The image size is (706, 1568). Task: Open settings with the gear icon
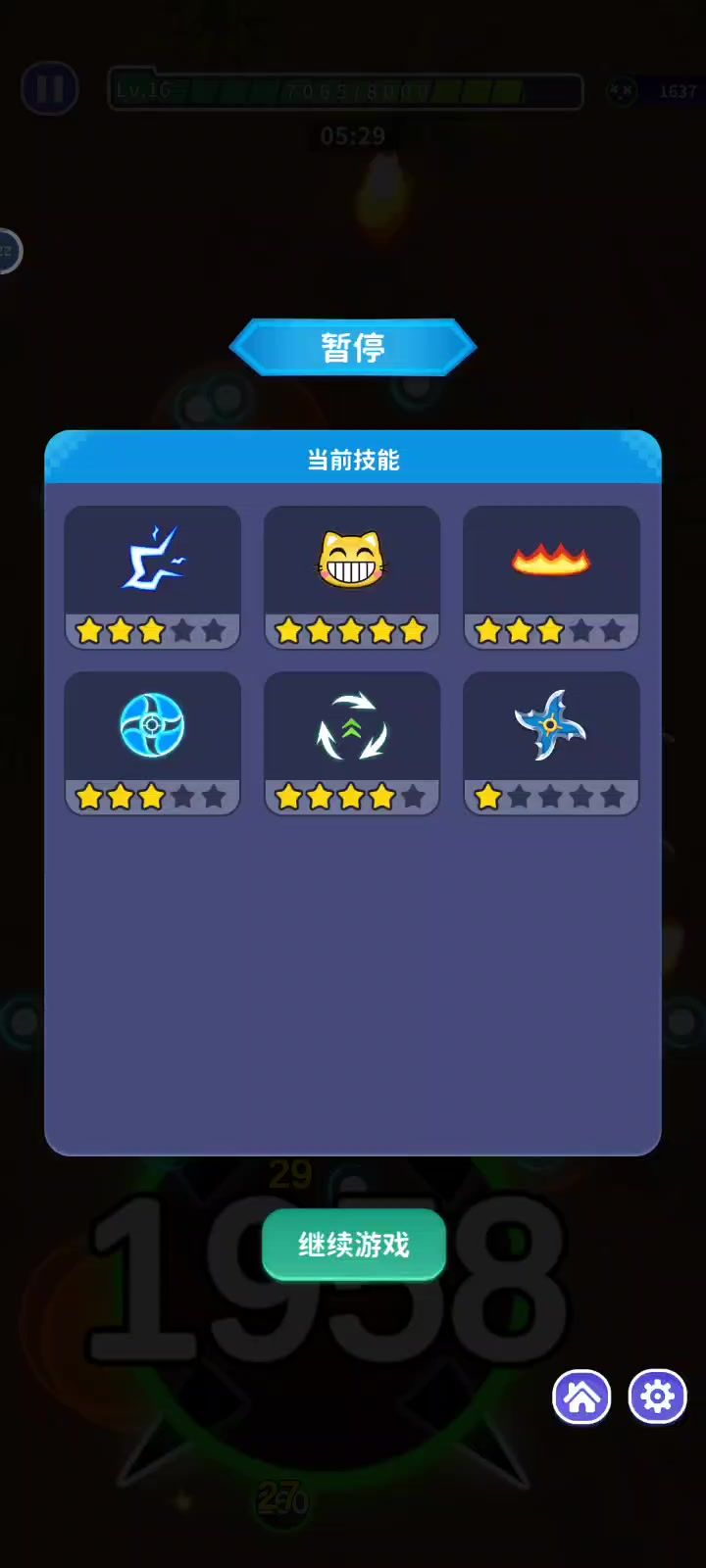point(657,1396)
